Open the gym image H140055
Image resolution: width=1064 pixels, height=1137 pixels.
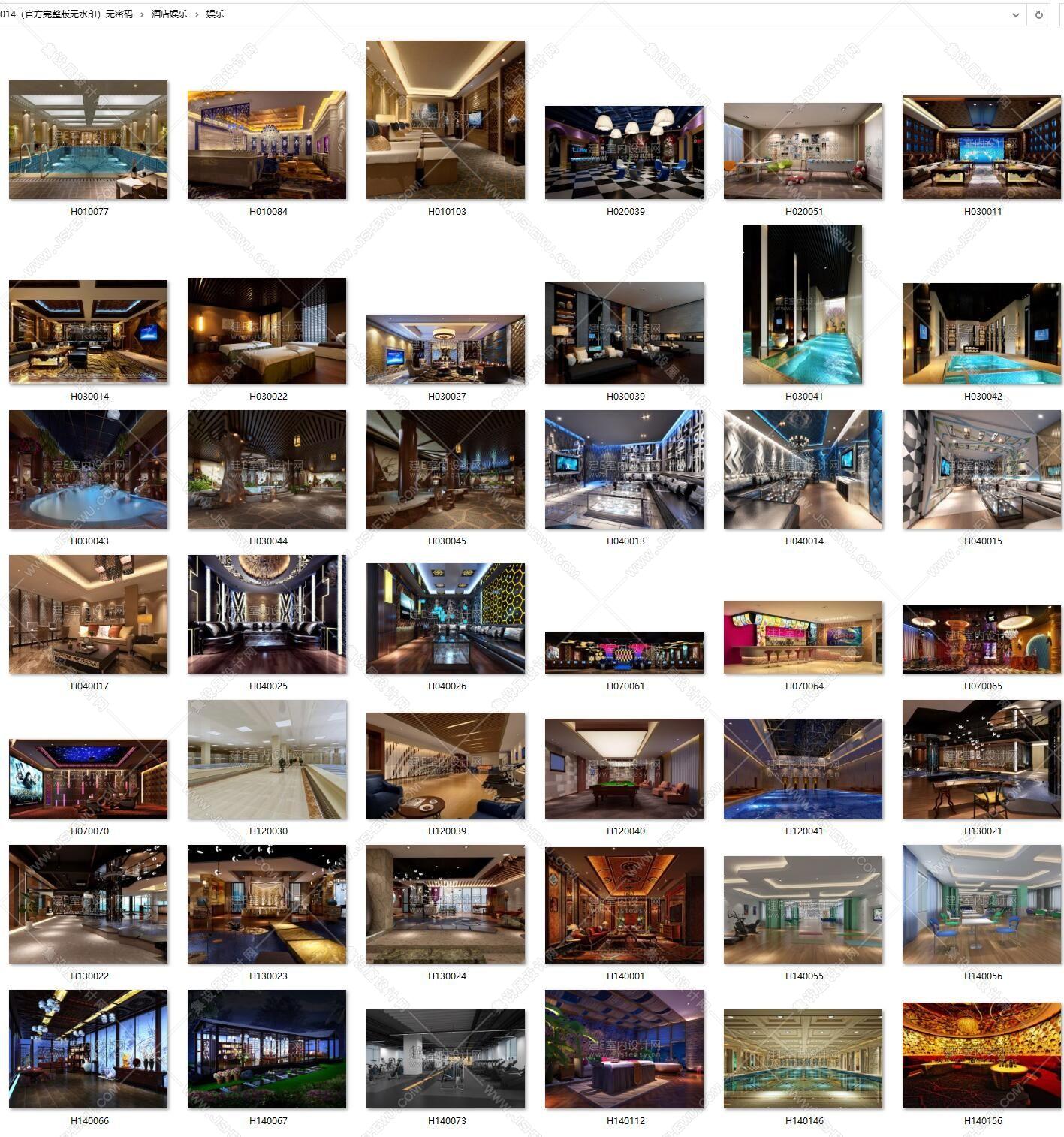pyautogui.click(x=803, y=909)
